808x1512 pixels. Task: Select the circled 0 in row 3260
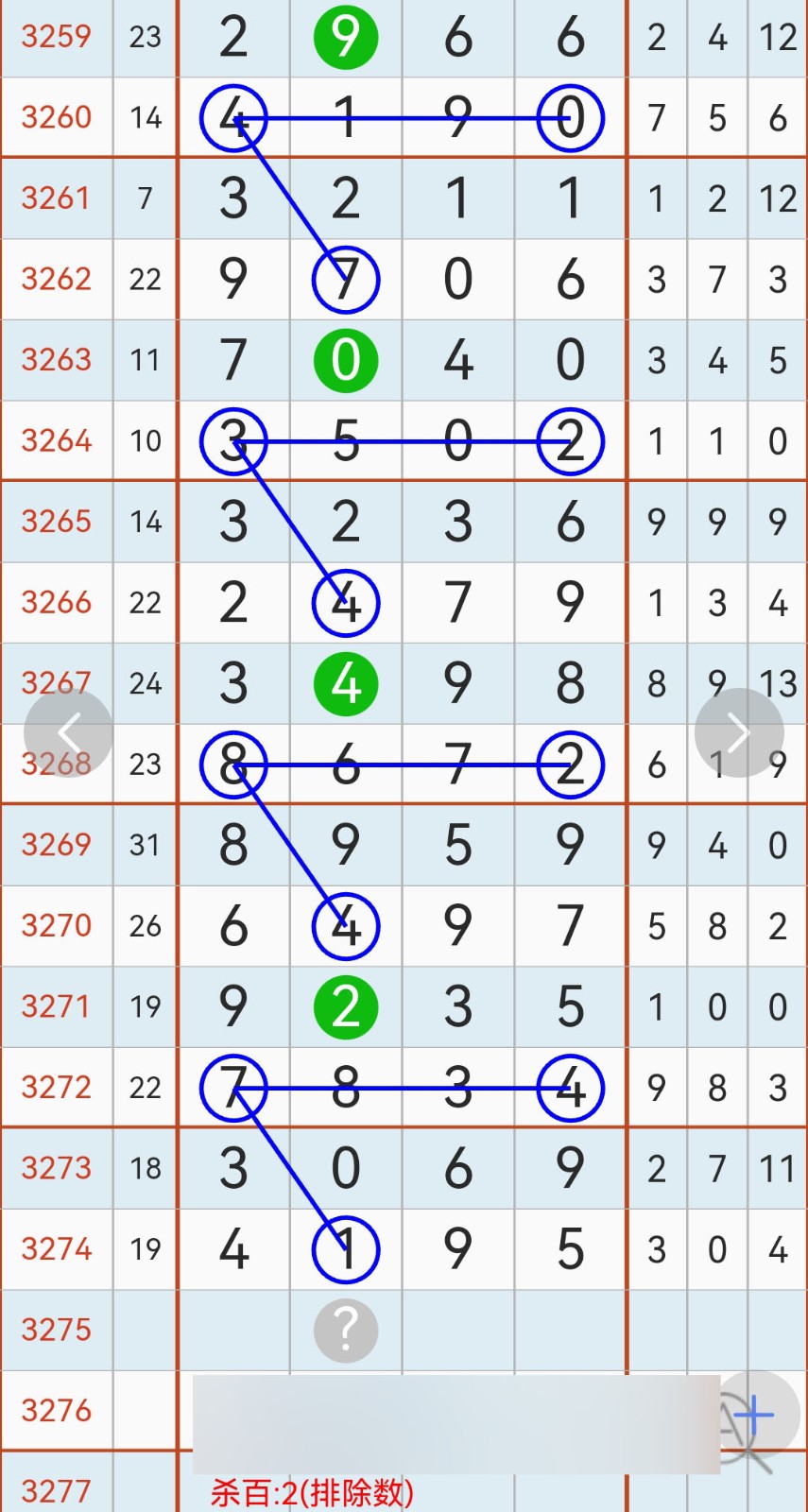pyautogui.click(x=570, y=118)
